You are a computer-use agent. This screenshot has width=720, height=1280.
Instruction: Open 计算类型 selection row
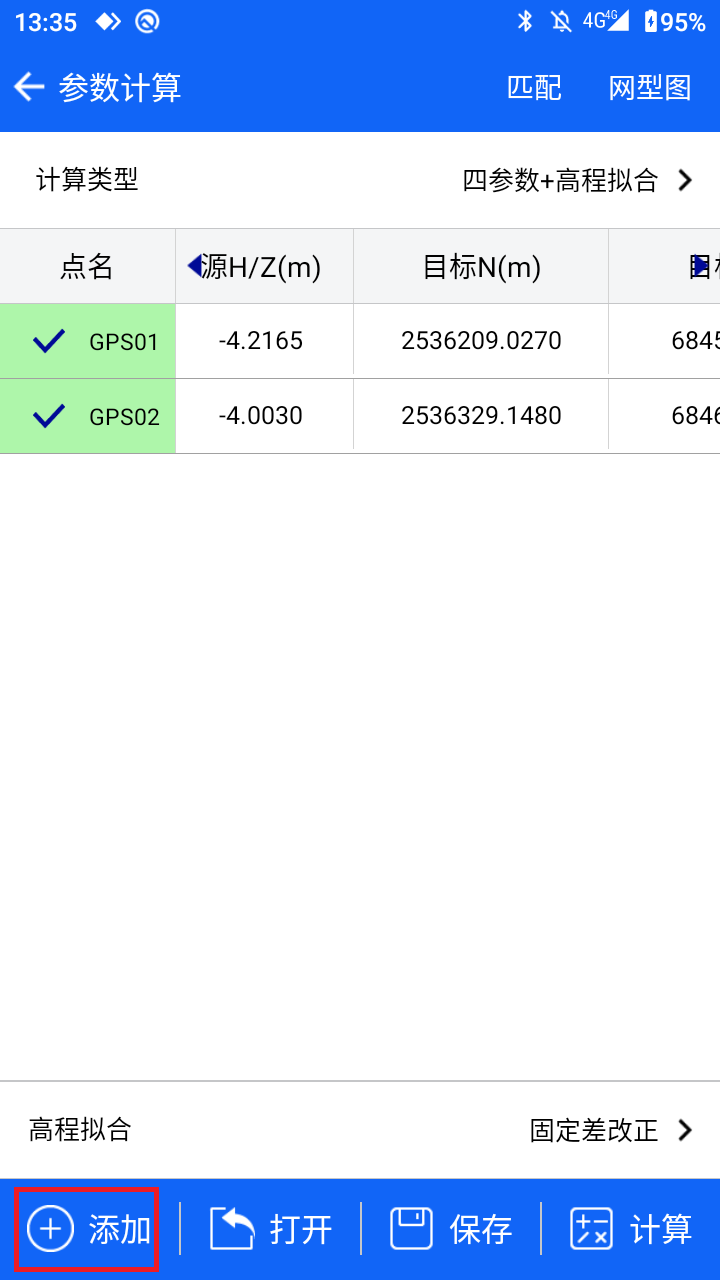(x=360, y=180)
